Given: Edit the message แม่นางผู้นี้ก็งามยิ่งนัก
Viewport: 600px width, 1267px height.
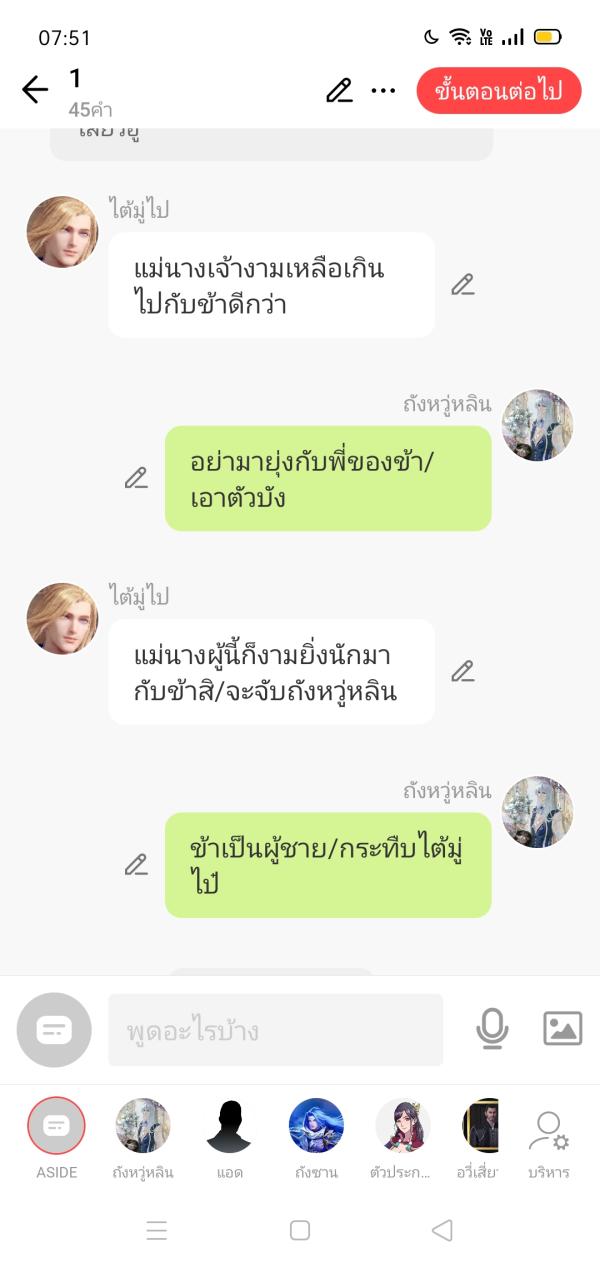Looking at the screenshot, I should point(462,671).
